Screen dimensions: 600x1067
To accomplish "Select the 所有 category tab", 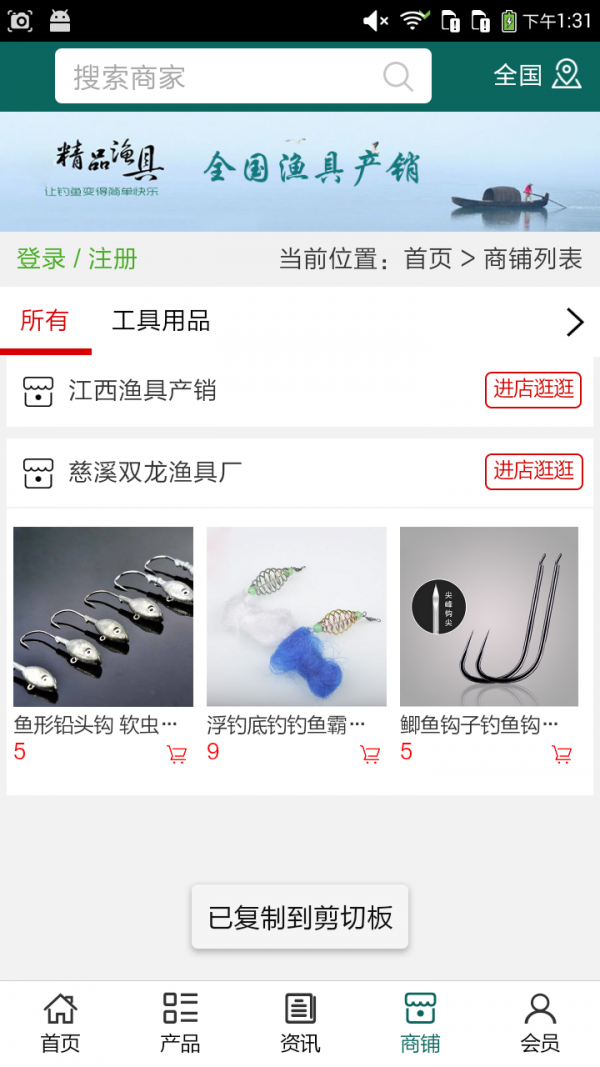I will (44, 321).
